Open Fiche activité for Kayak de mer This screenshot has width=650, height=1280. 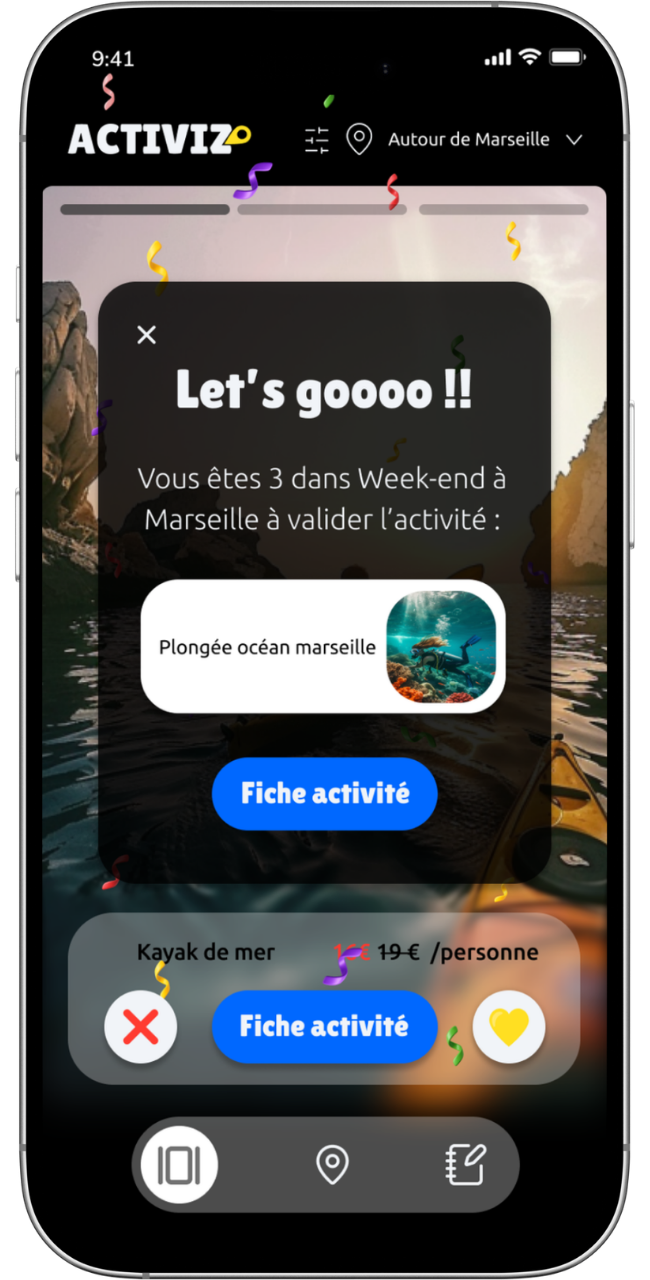click(x=324, y=1026)
